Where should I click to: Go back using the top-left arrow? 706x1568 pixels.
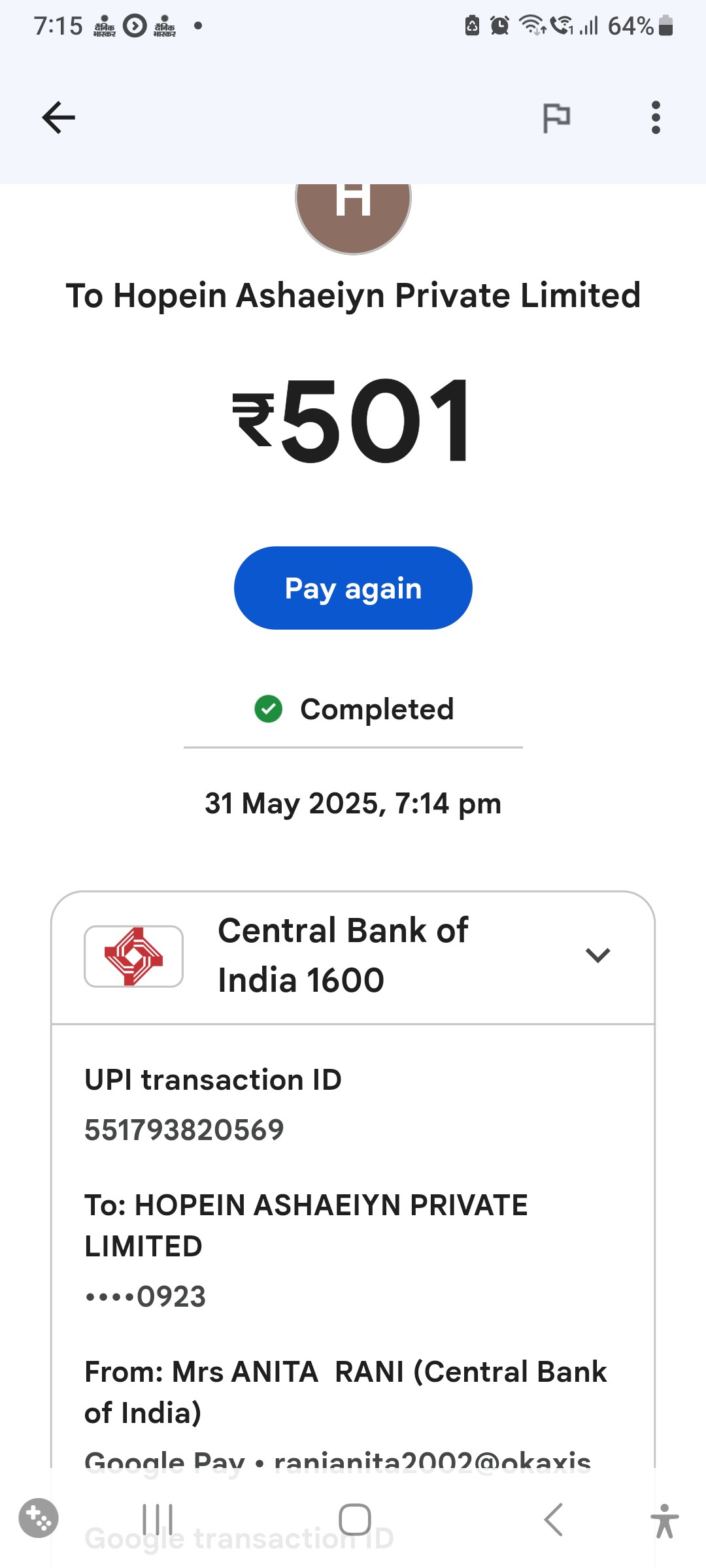point(59,118)
